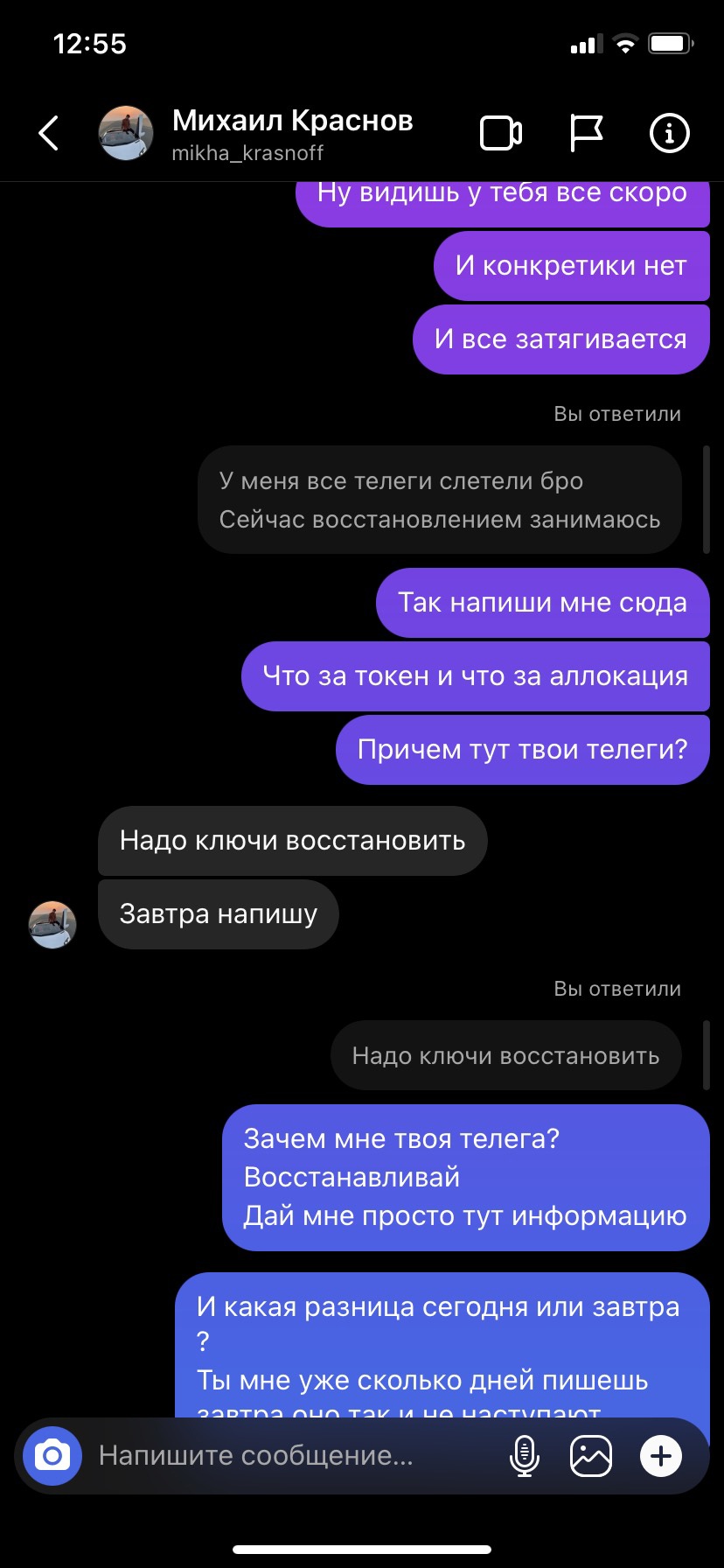Jump to the quoted У меня все телеги message
Screen dimensions: 724x1568
(439, 500)
